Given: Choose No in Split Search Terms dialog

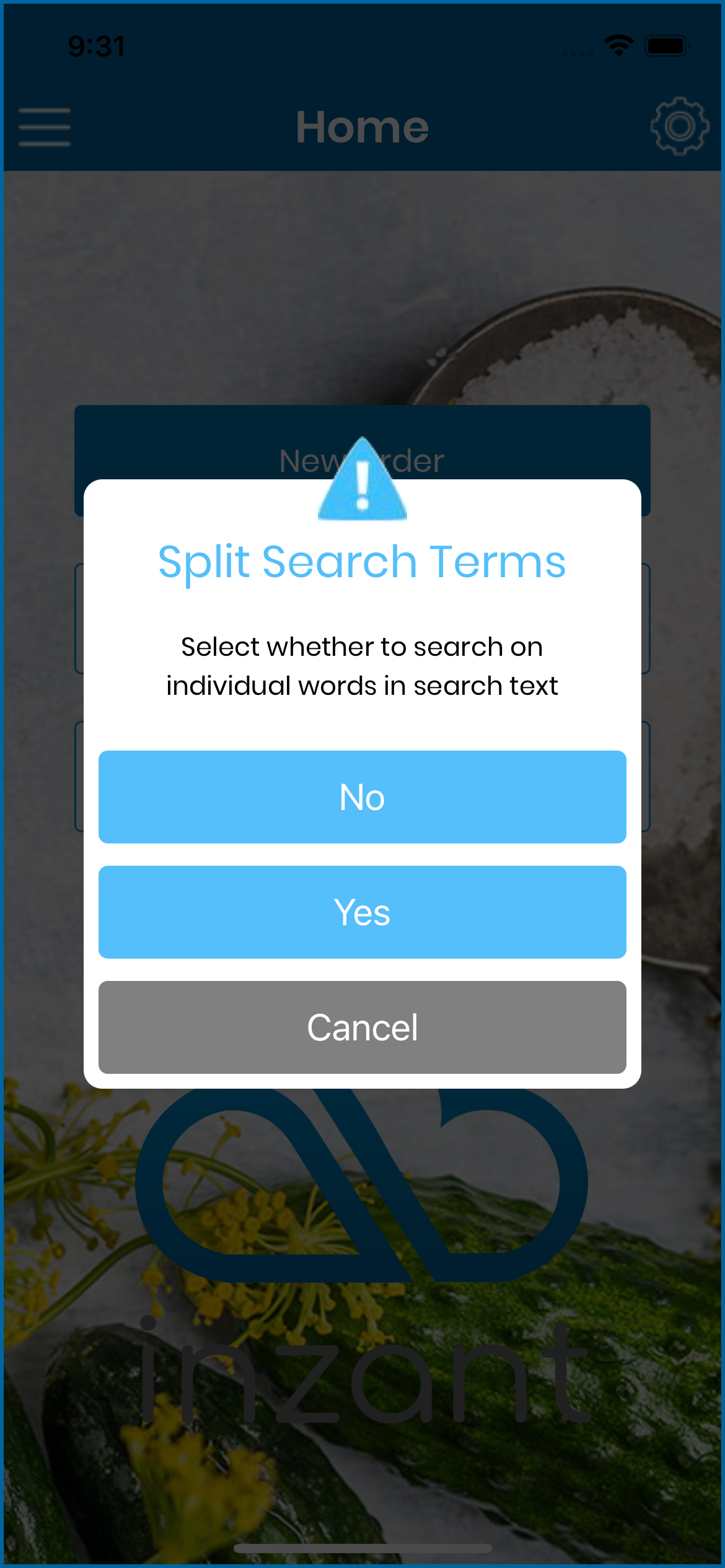Looking at the screenshot, I should (362, 797).
